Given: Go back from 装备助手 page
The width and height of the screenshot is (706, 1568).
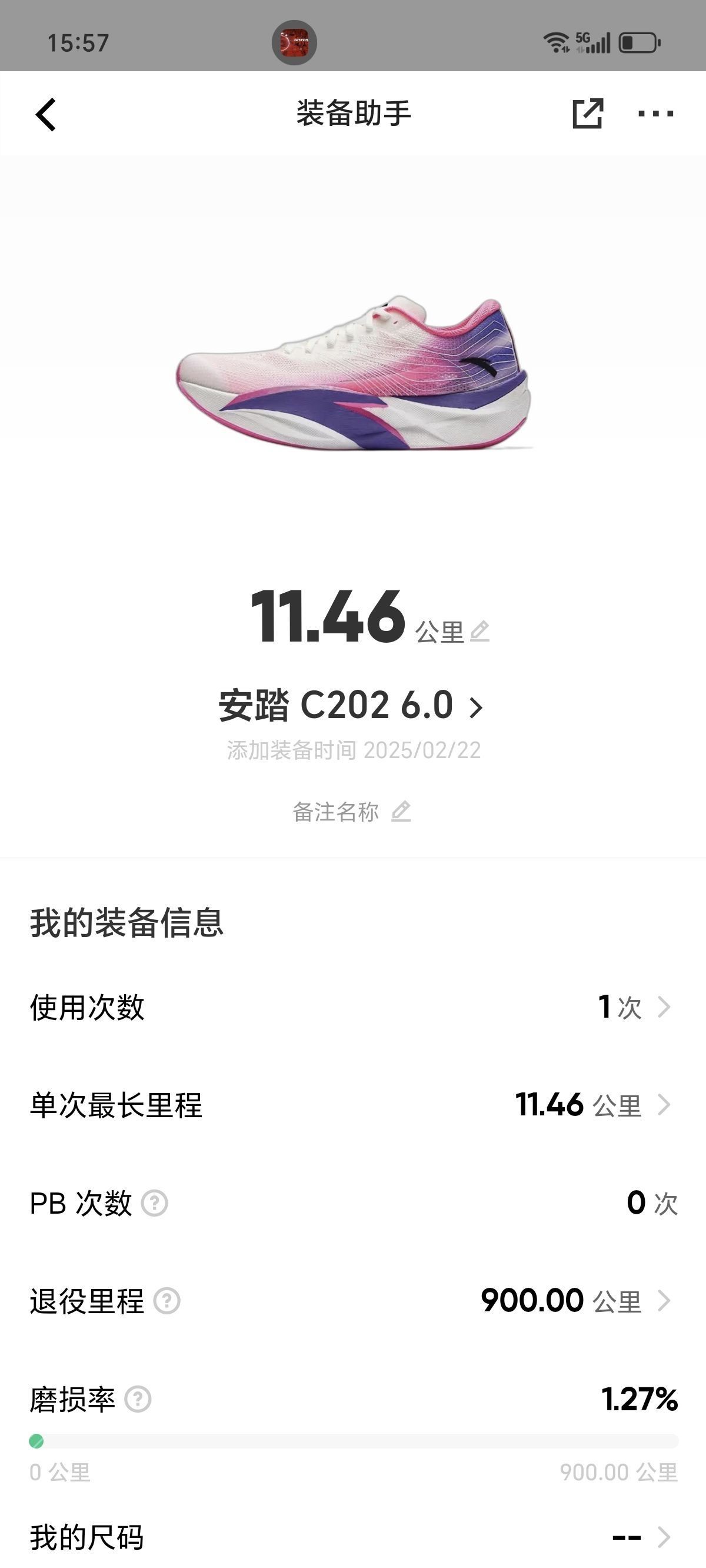Looking at the screenshot, I should point(46,114).
